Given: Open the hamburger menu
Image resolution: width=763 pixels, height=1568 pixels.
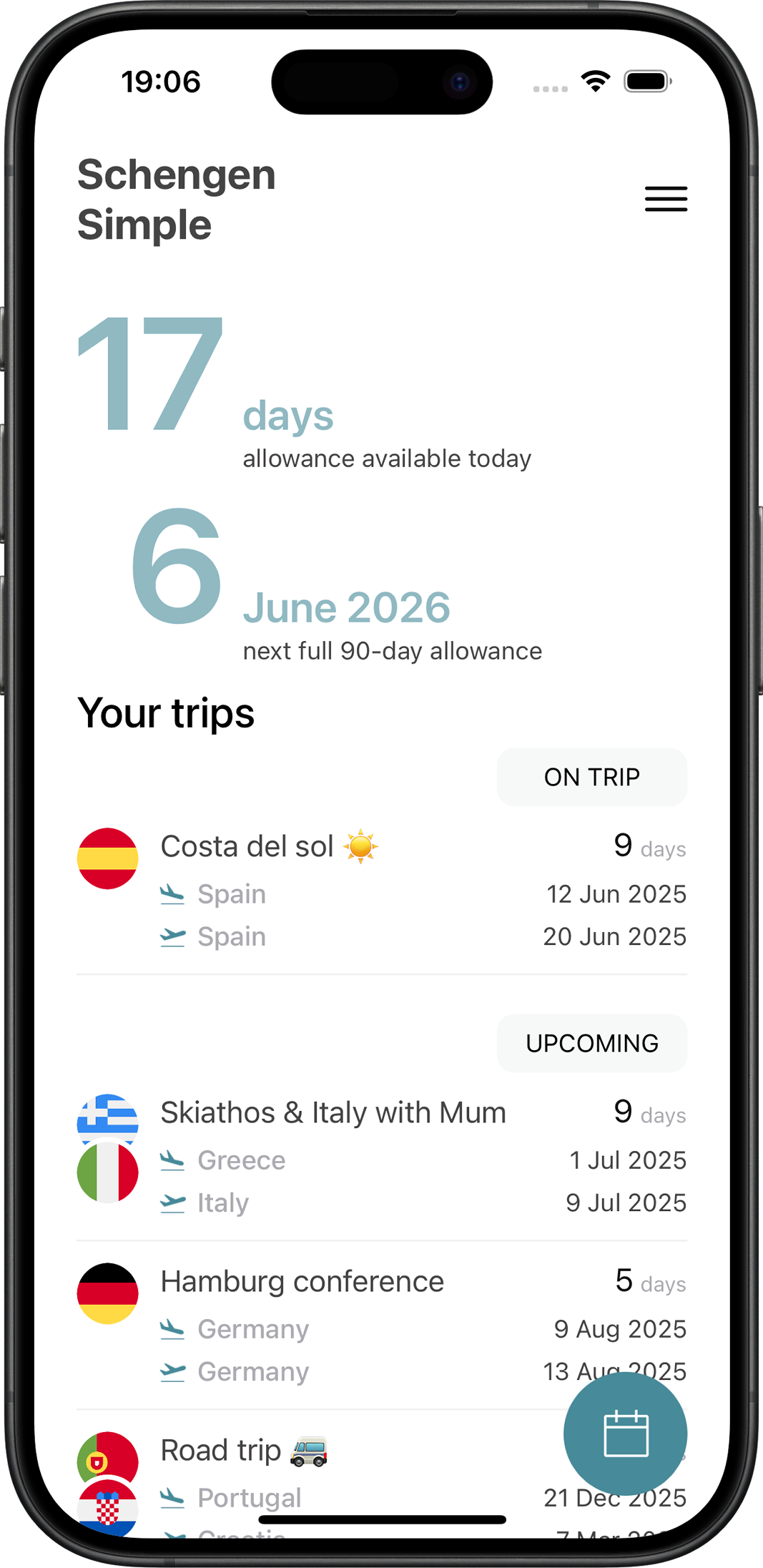Looking at the screenshot, I should (666, 199).
